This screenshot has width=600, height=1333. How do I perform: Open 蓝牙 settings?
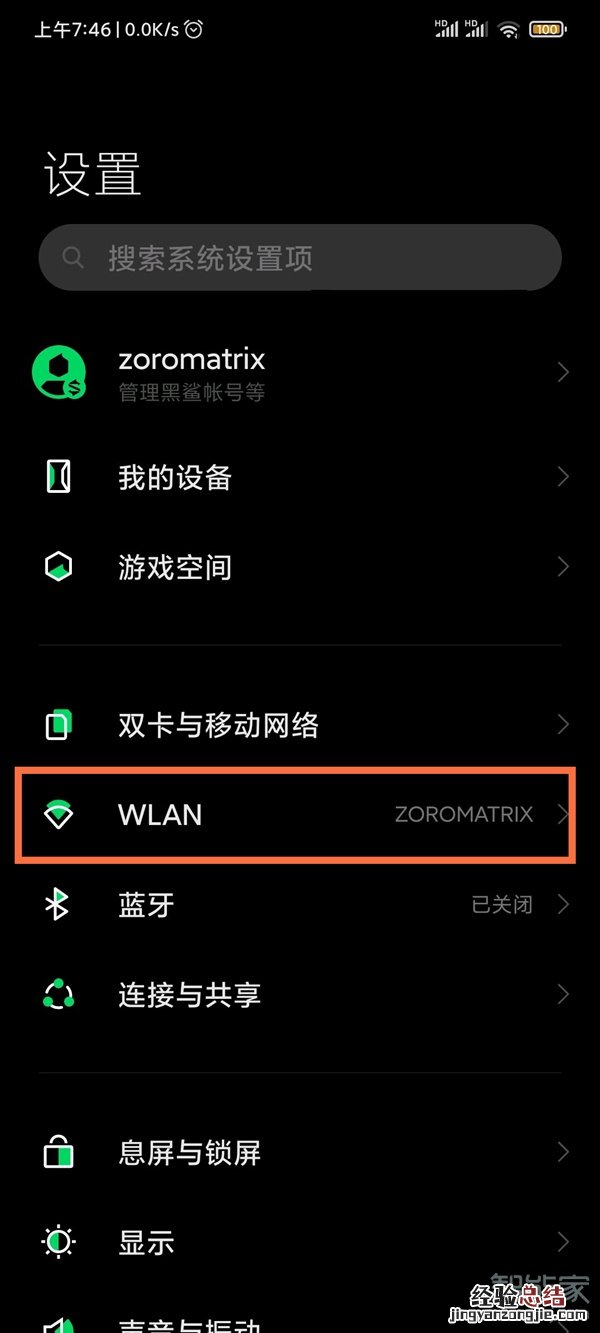tap(300, 905)
